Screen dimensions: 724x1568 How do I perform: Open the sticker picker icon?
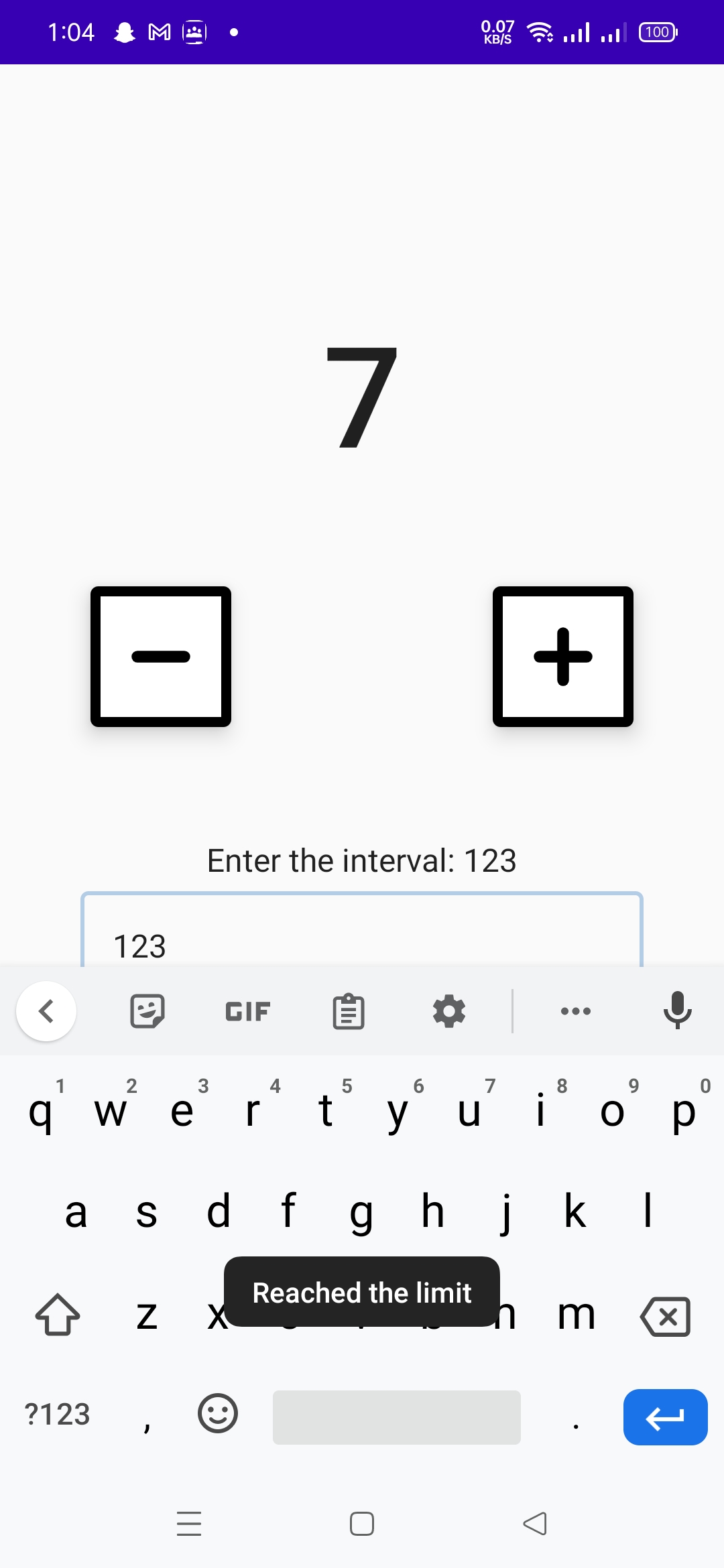click(146, 1011)
